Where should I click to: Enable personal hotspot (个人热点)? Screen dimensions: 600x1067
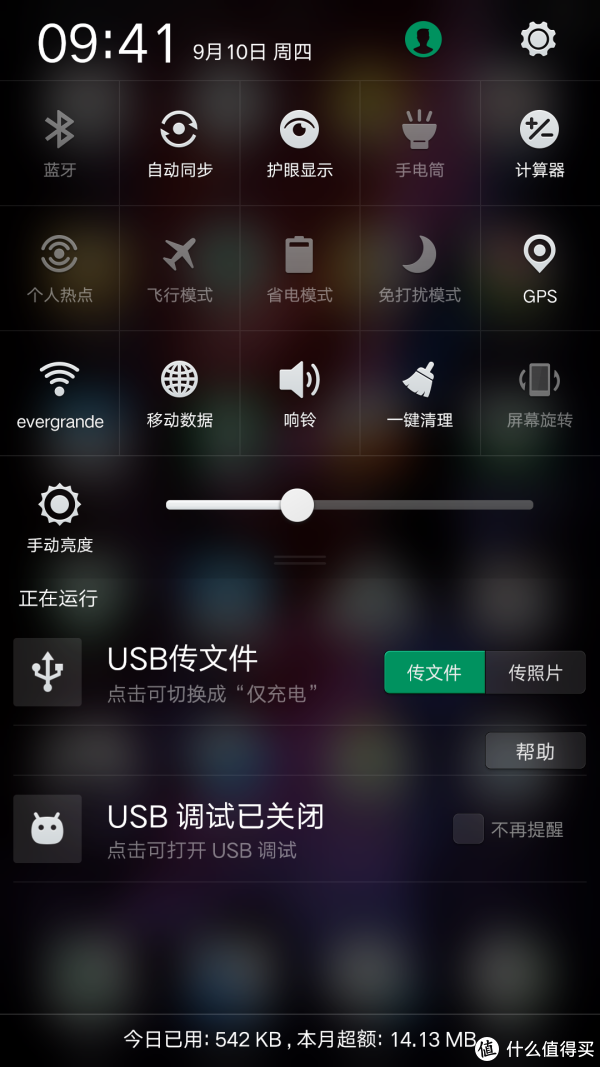click(60, 269)
